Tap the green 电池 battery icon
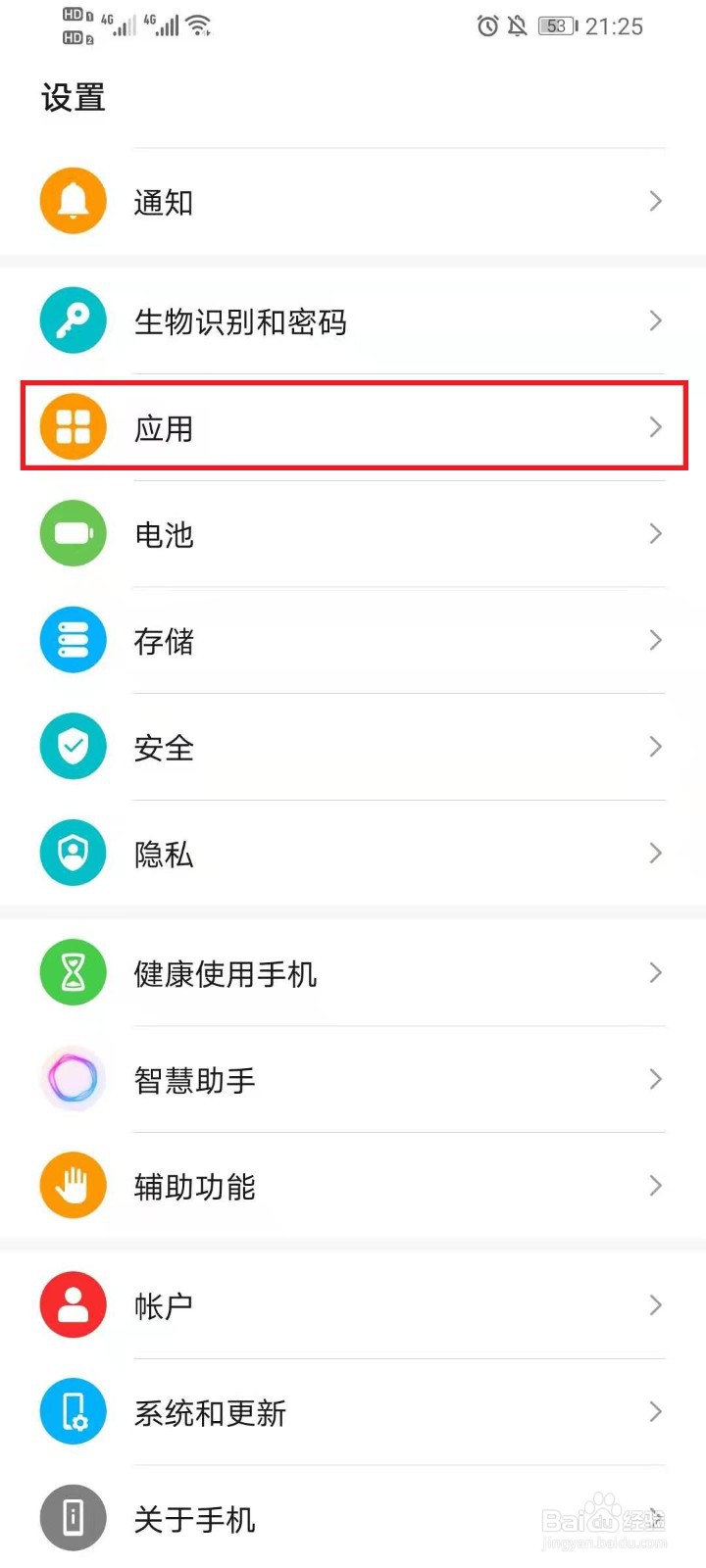The height and width of the screenshot is (1568, 706). click(x=73, y=533)
